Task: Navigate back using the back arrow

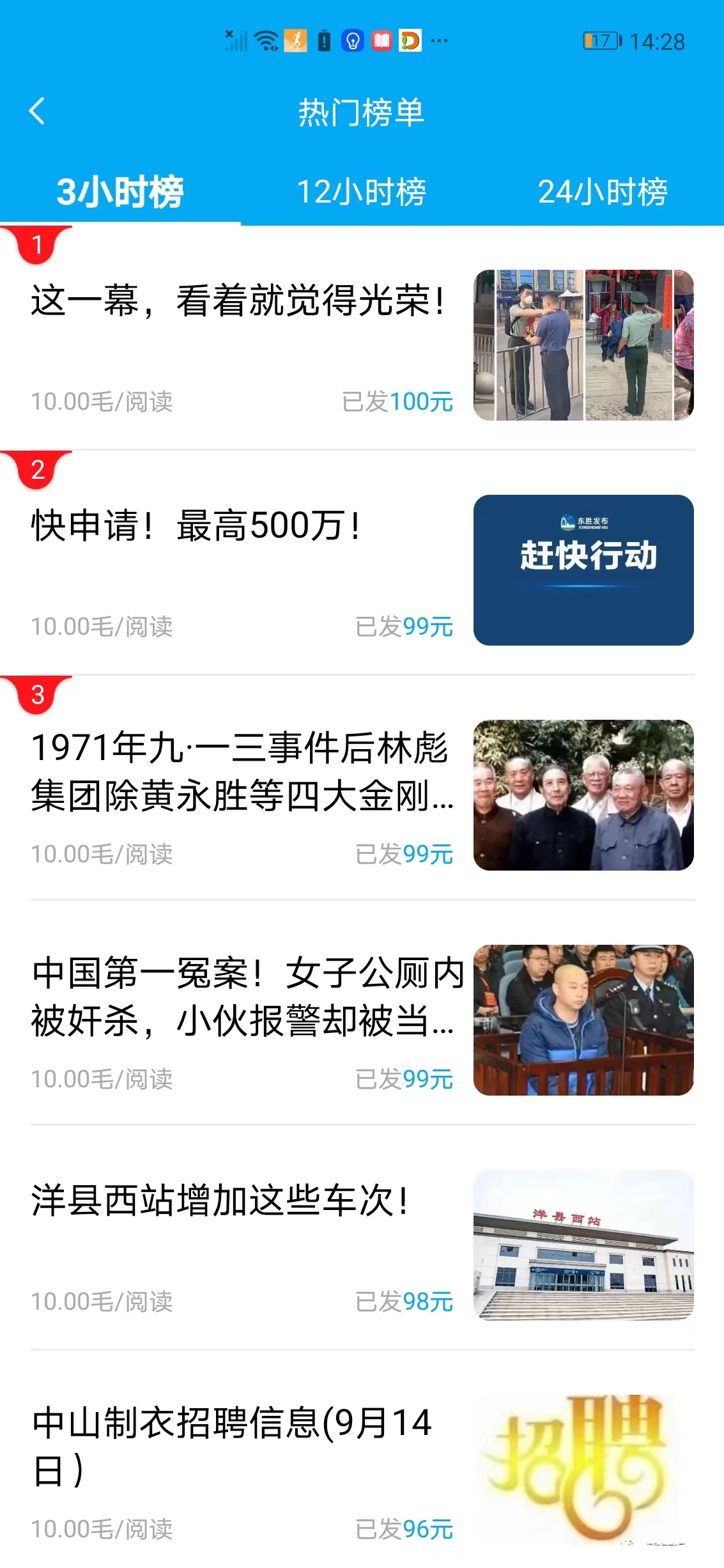Action: 36,110
